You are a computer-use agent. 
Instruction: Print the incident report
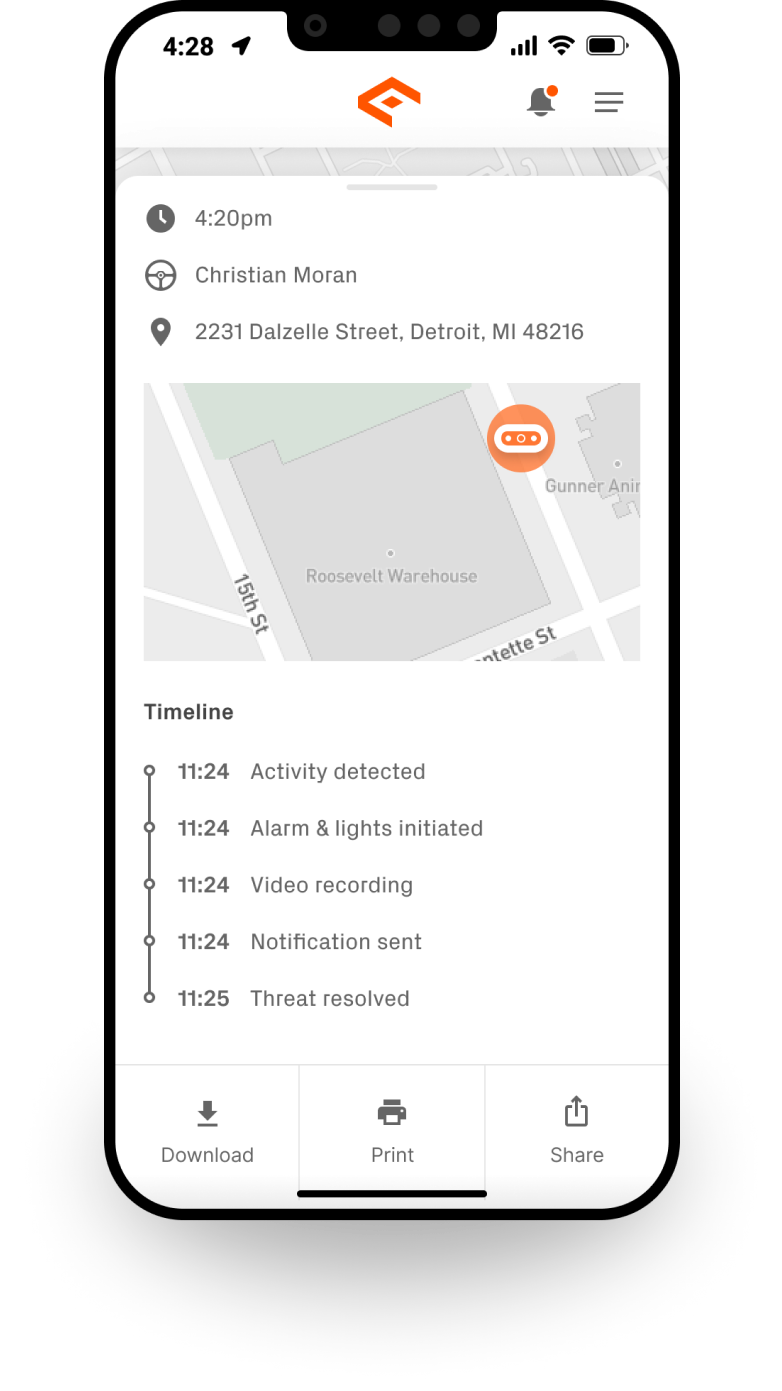coord(392,1130)
